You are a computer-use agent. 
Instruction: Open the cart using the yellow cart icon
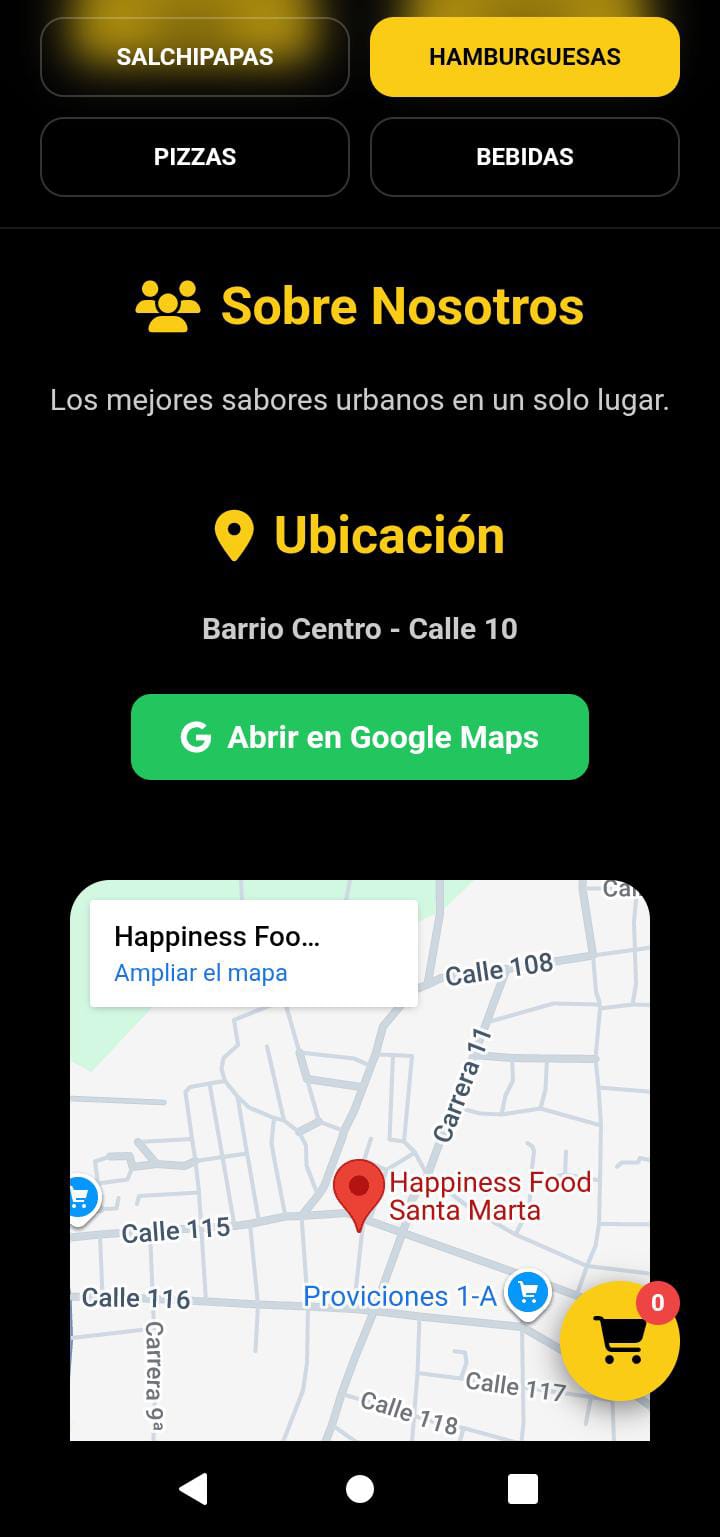coord(620,1340)
